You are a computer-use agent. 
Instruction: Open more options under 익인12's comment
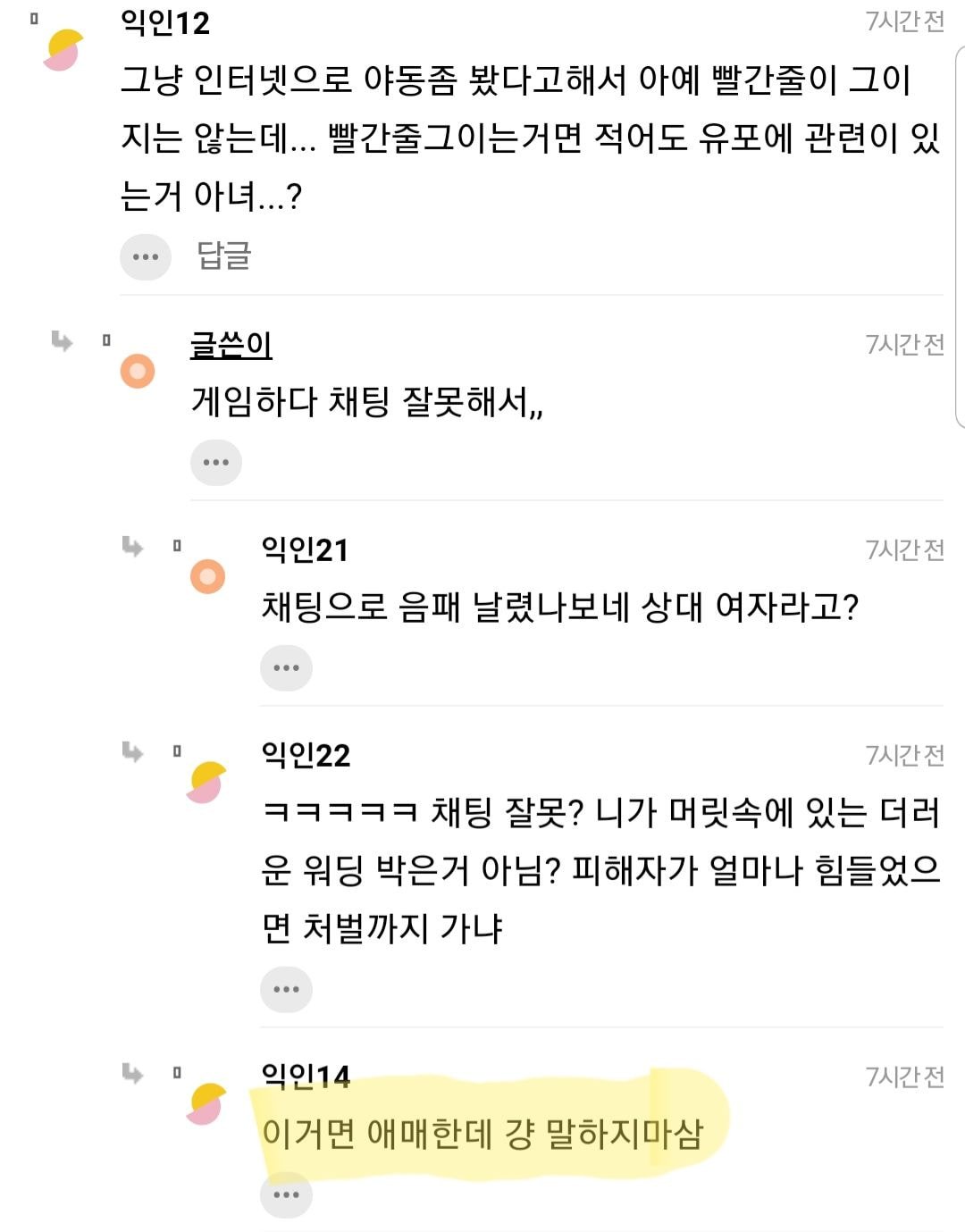pyautogui.click(x=146, y=257)
